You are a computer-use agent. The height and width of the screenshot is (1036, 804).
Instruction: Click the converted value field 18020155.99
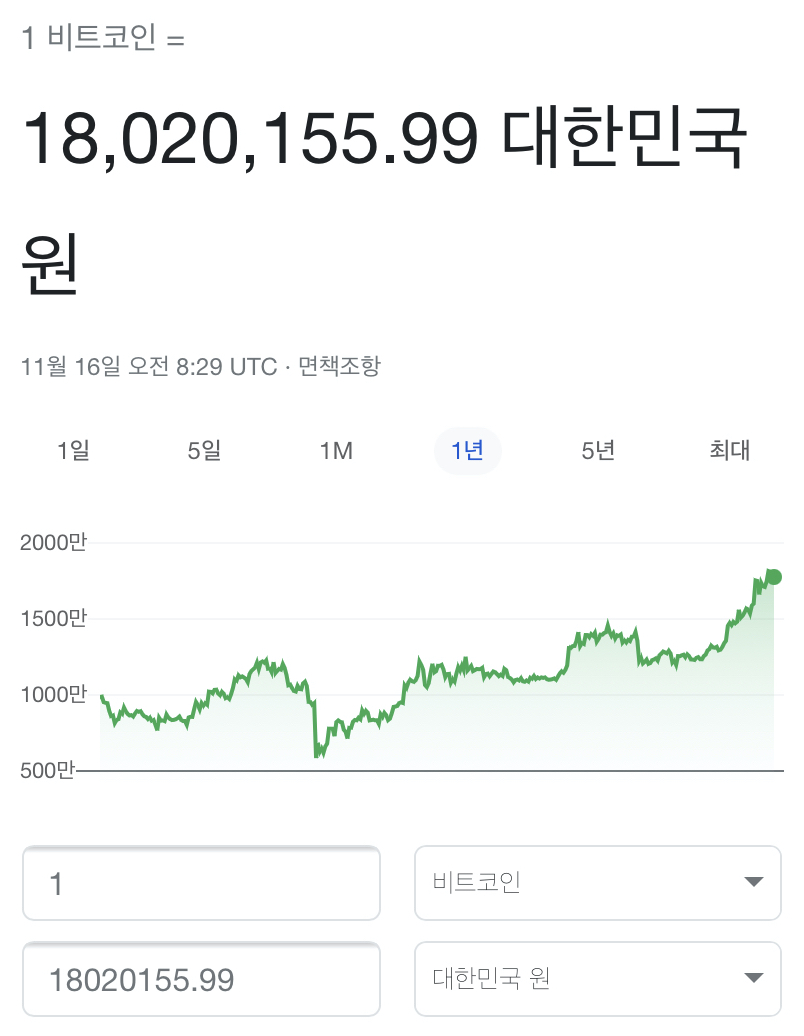pyautogui.click(x=200, y=979)
